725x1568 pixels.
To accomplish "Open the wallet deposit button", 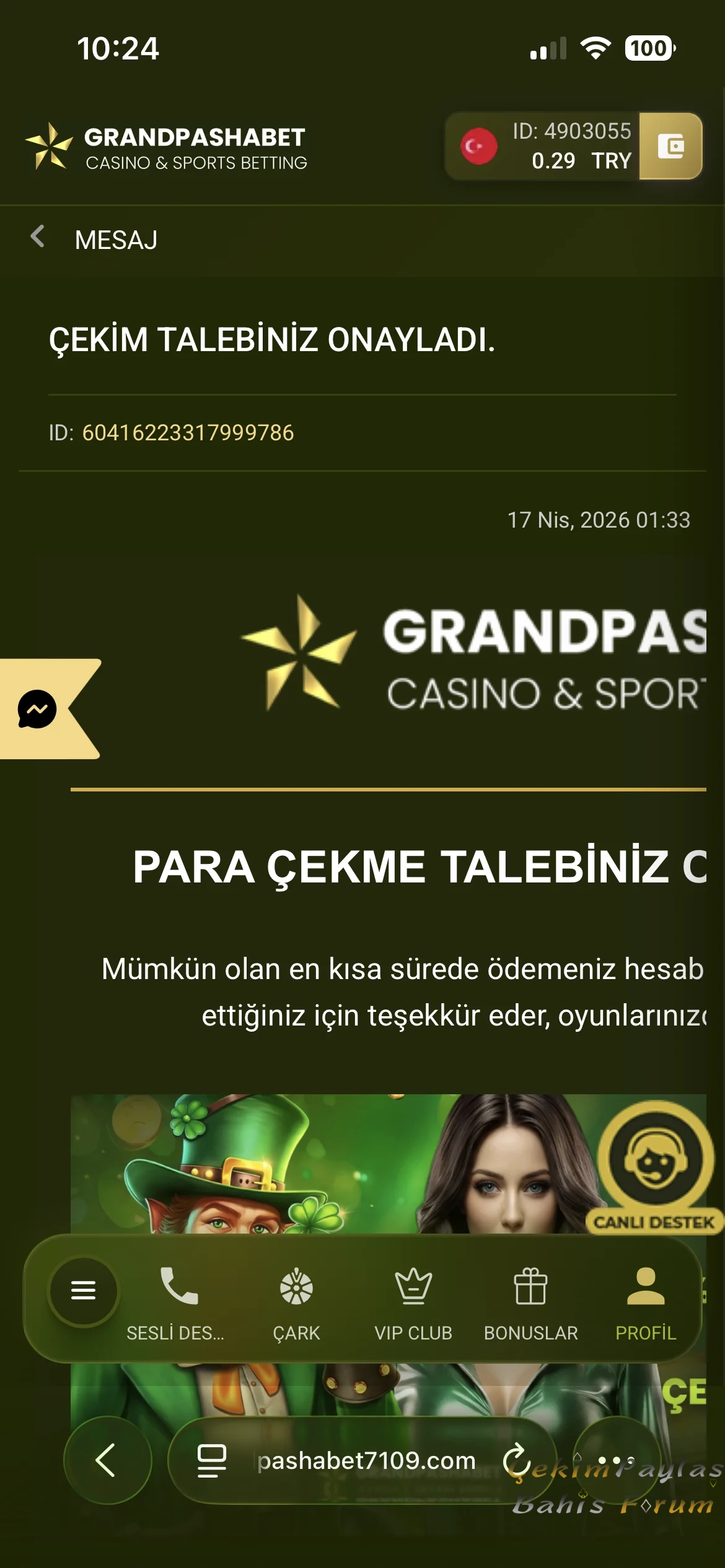I will (x=670, y=146).
